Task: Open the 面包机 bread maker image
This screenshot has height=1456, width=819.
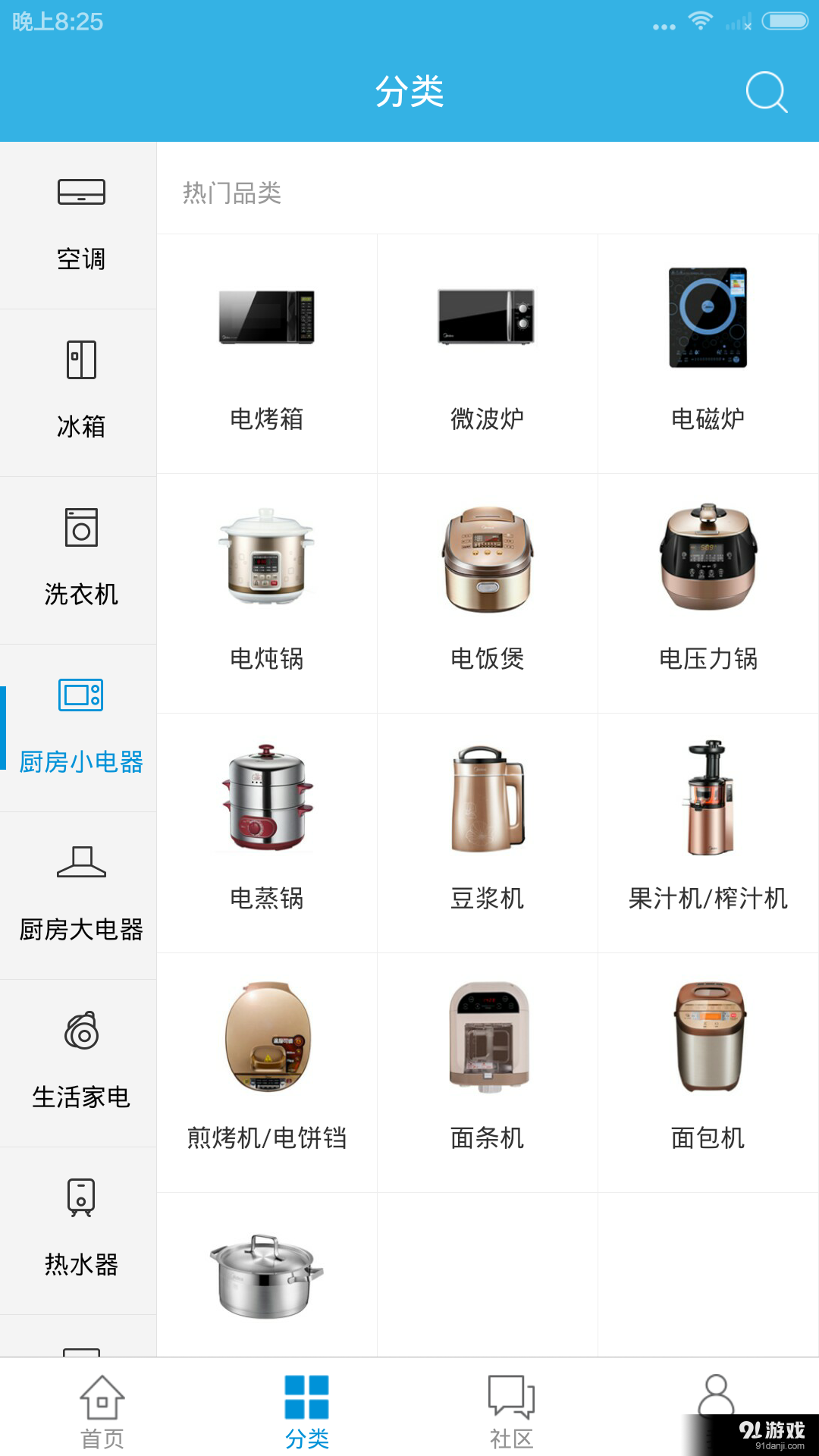Action: (708, 1039)
